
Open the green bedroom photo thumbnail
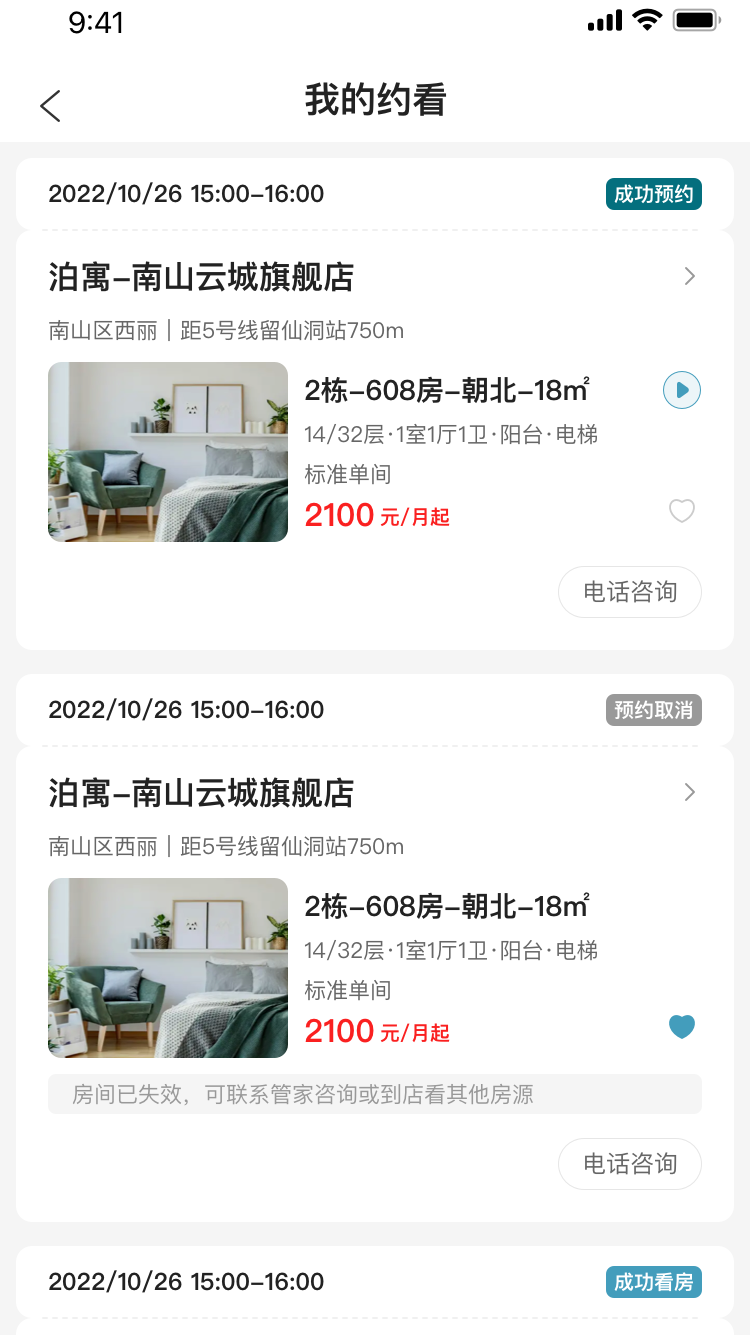tap(167, 452)
